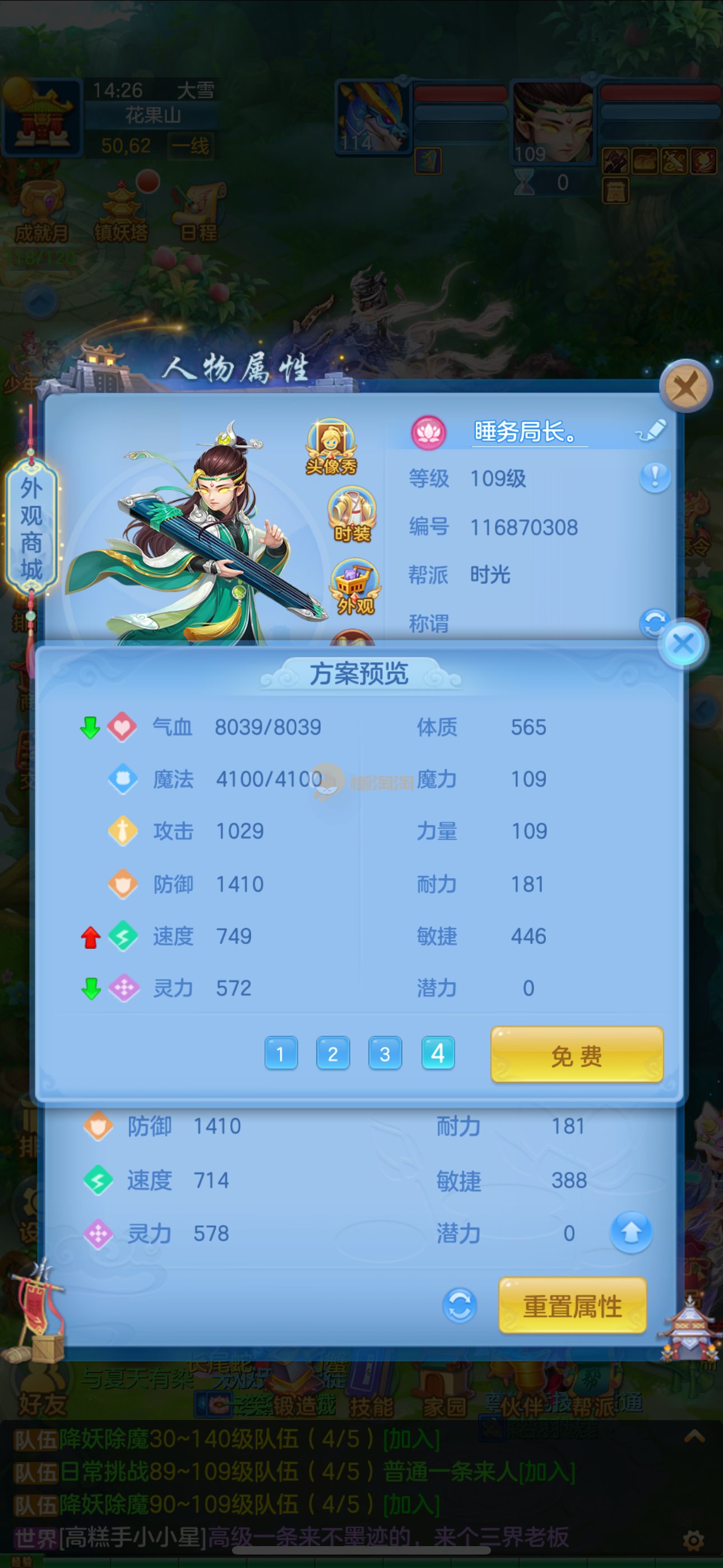Expand the chat log with the arrow
Screen dimensions: 723x1568
click(x=694, y=1438)
